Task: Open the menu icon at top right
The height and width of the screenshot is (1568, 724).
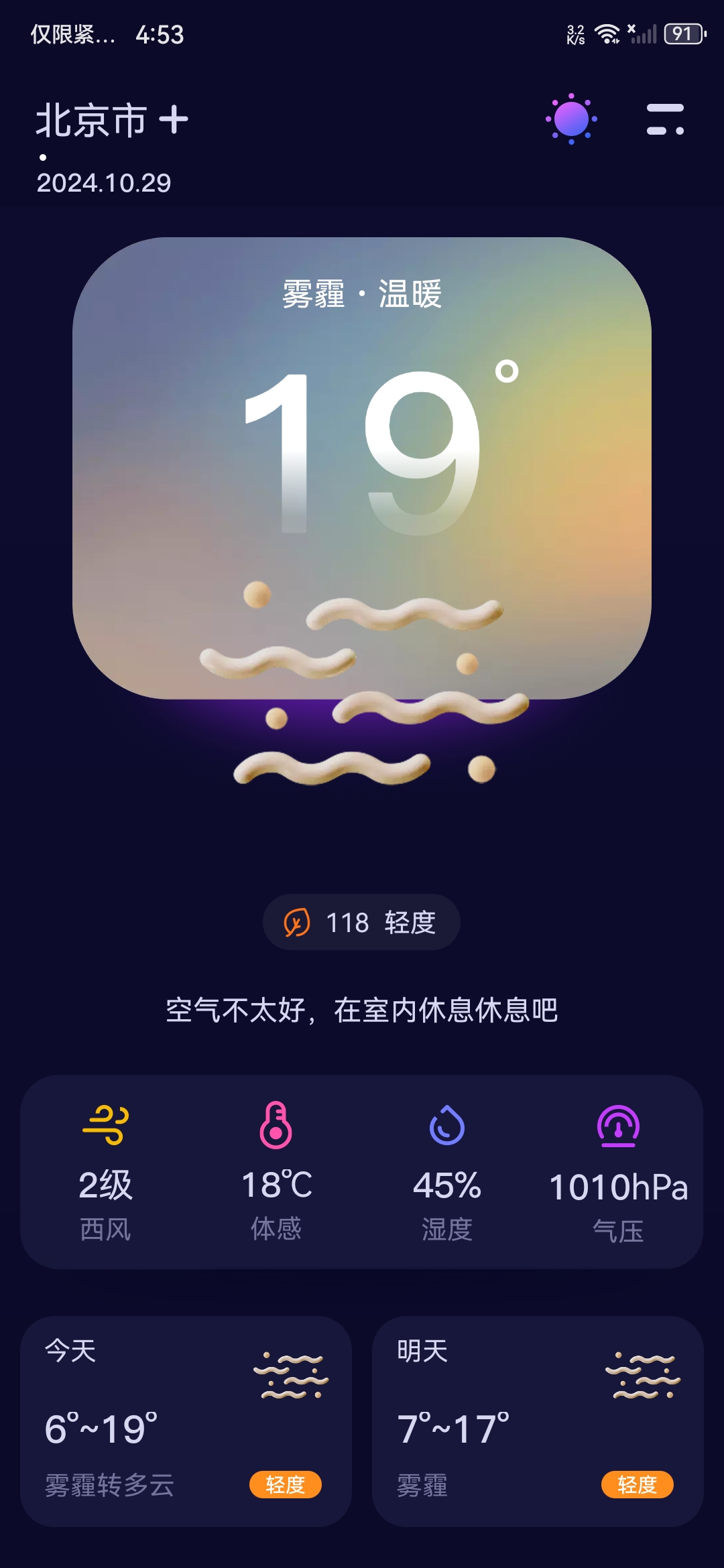Action: (665, 119)
